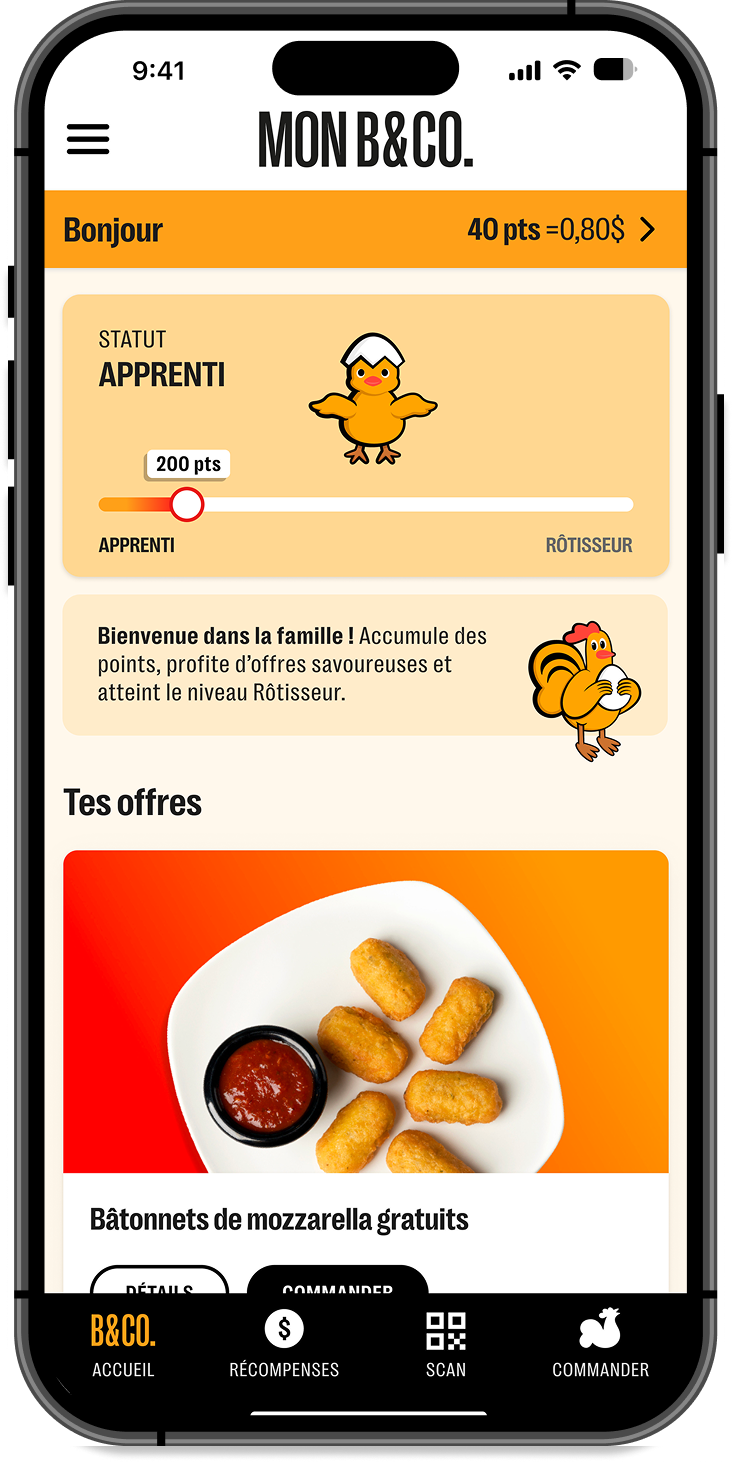732x1463 pixels.
Task: Tap the Apprenti progress slider handle
Action: [x=187, y=505]
